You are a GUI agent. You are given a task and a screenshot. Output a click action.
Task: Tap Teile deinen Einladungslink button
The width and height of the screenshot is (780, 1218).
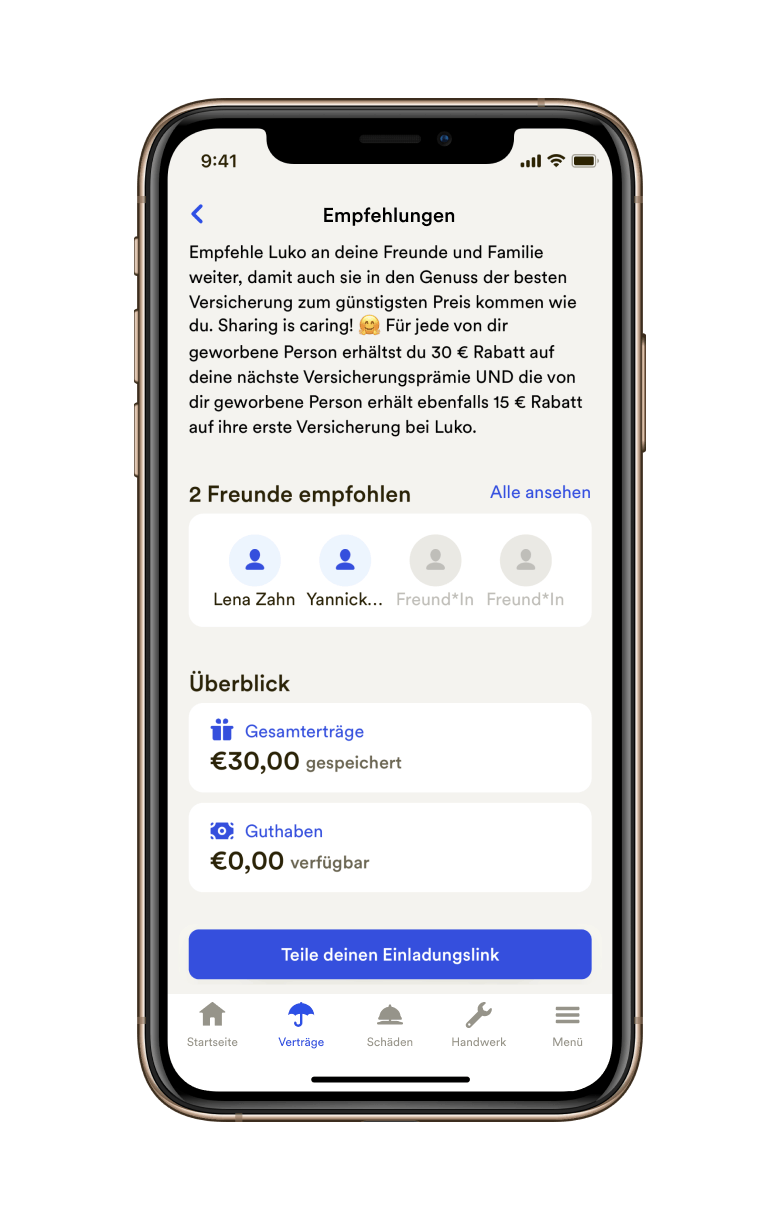pos(390,954)
